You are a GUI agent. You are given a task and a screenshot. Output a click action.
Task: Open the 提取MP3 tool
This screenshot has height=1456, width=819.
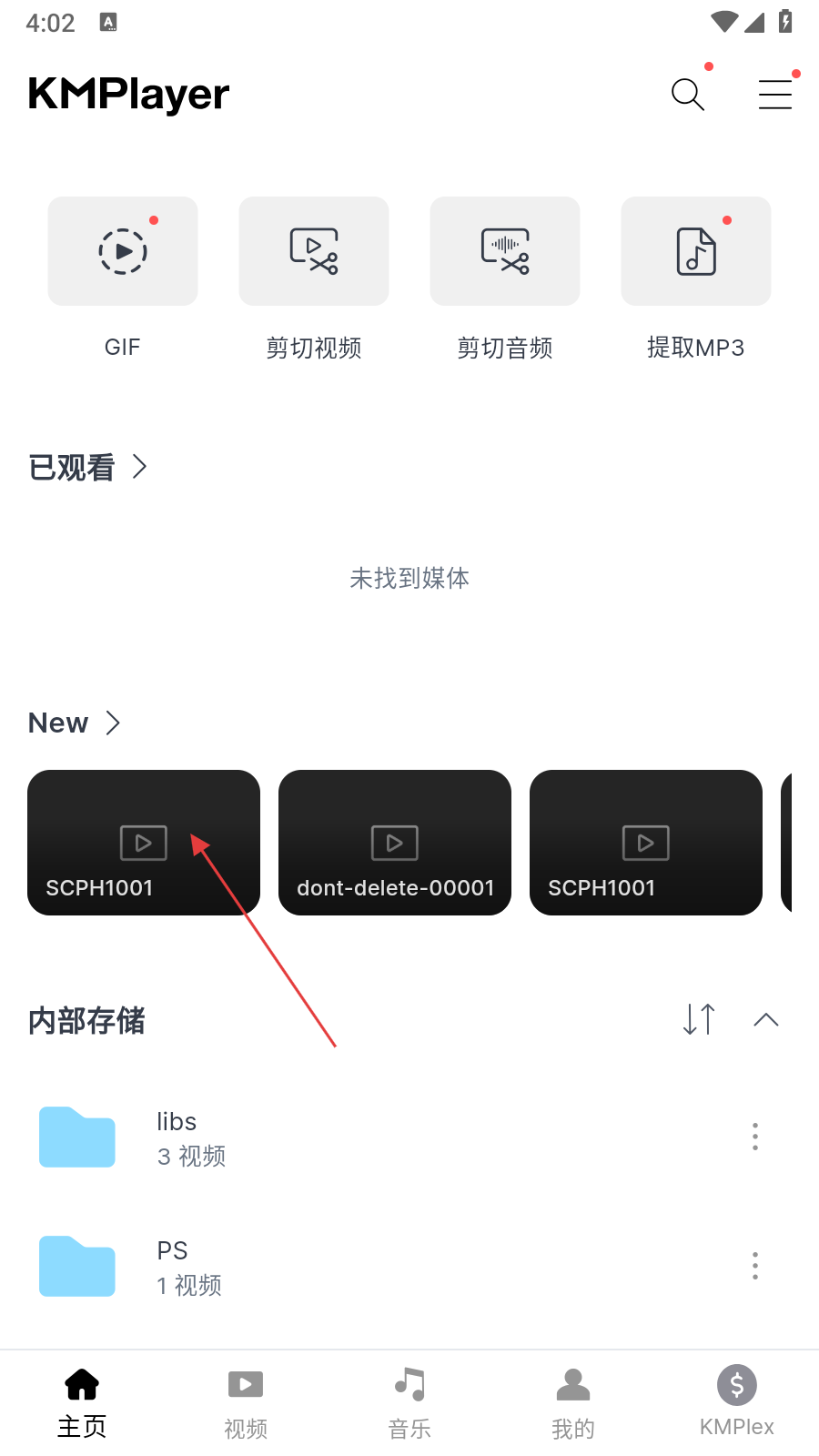coord(696,252)
